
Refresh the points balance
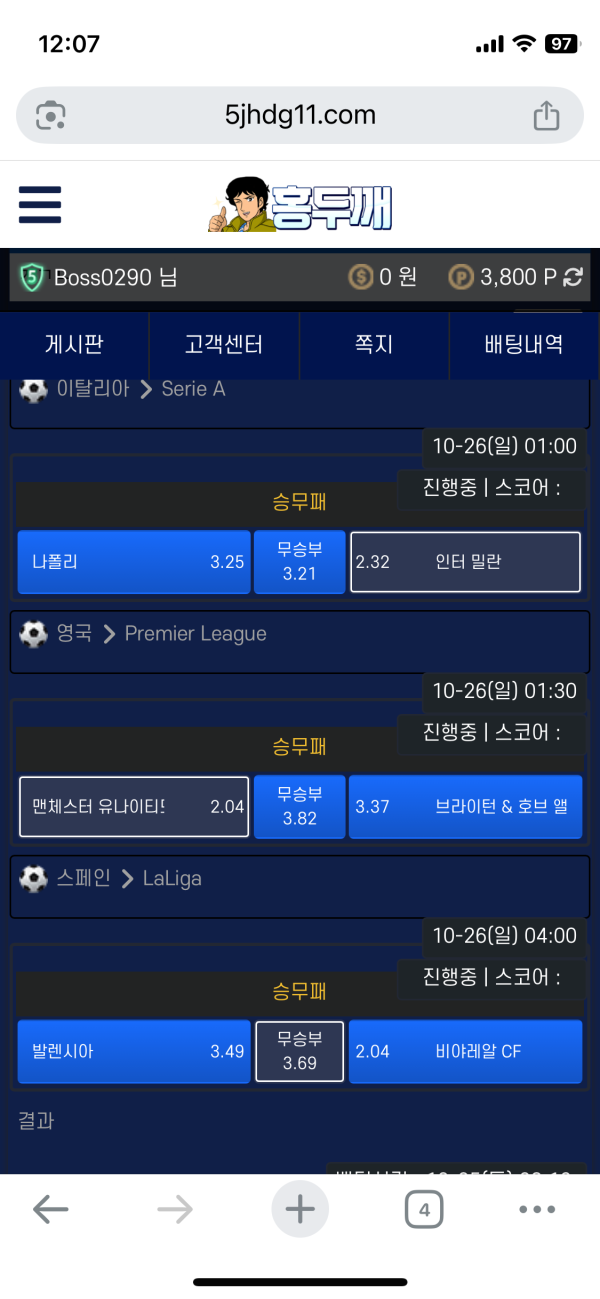pyautogui.click(x=573, y=278)
